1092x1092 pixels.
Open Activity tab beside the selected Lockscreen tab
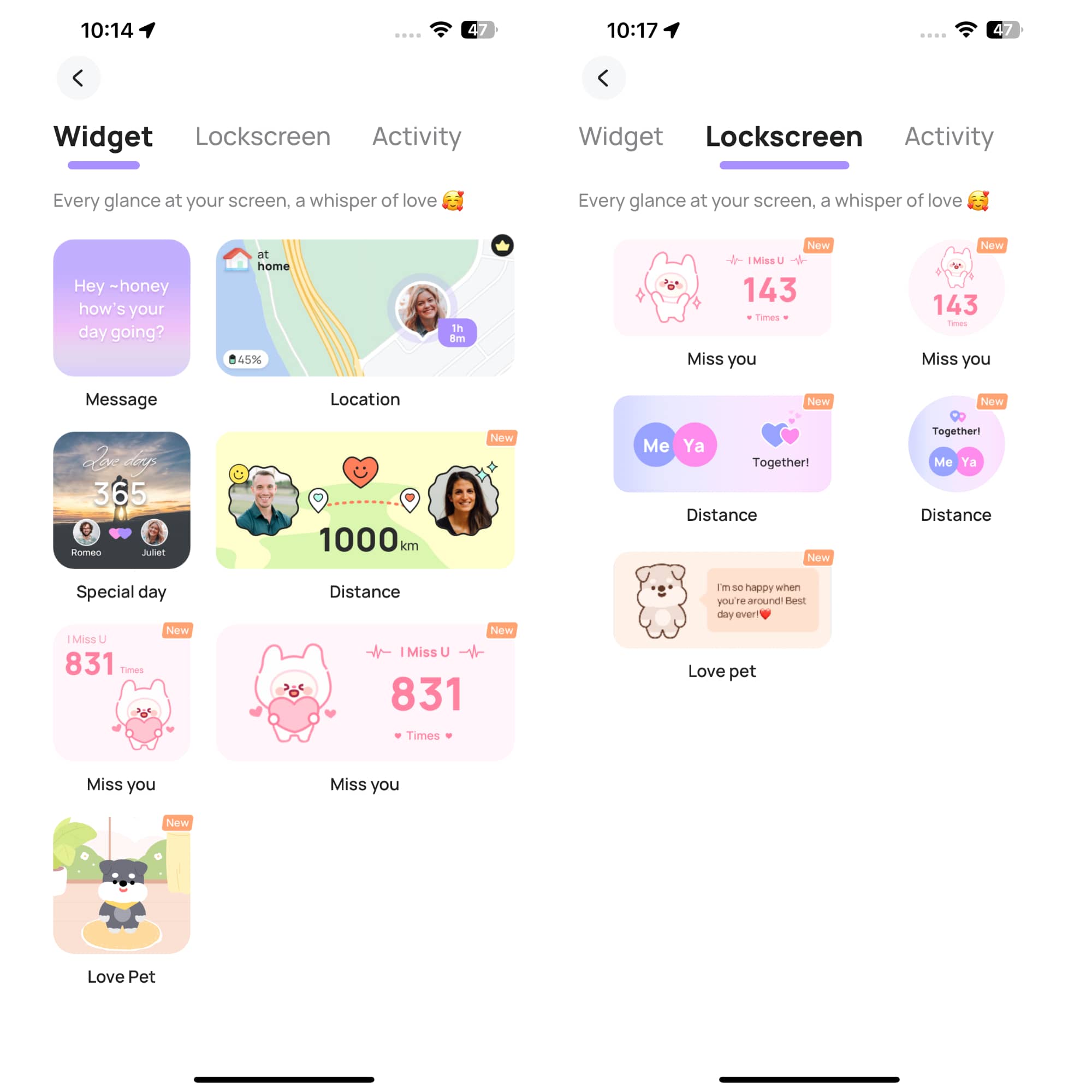click(948, 137)
